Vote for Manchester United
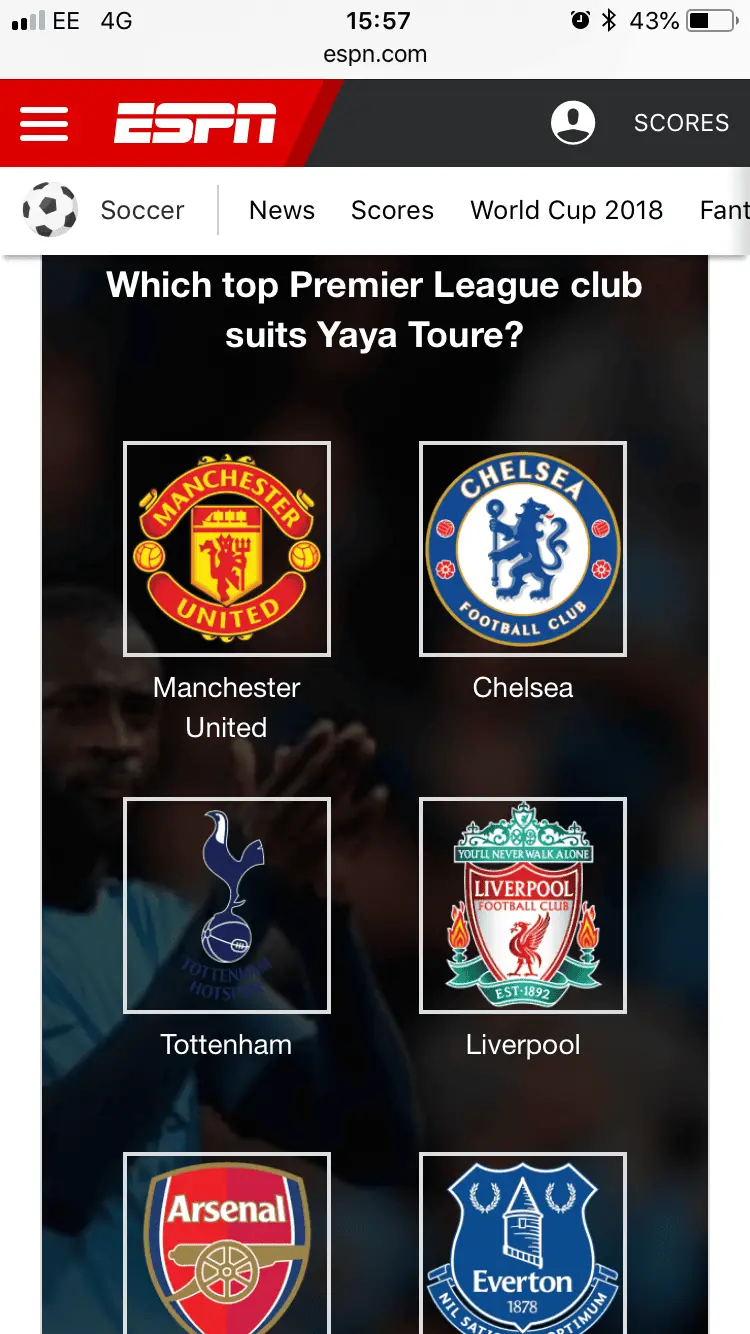750x1334 pixels. [x=227, y=549]
